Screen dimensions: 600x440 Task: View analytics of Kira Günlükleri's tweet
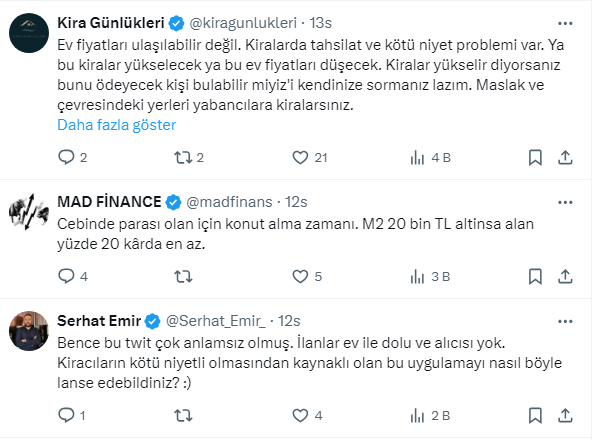point(418,157)
